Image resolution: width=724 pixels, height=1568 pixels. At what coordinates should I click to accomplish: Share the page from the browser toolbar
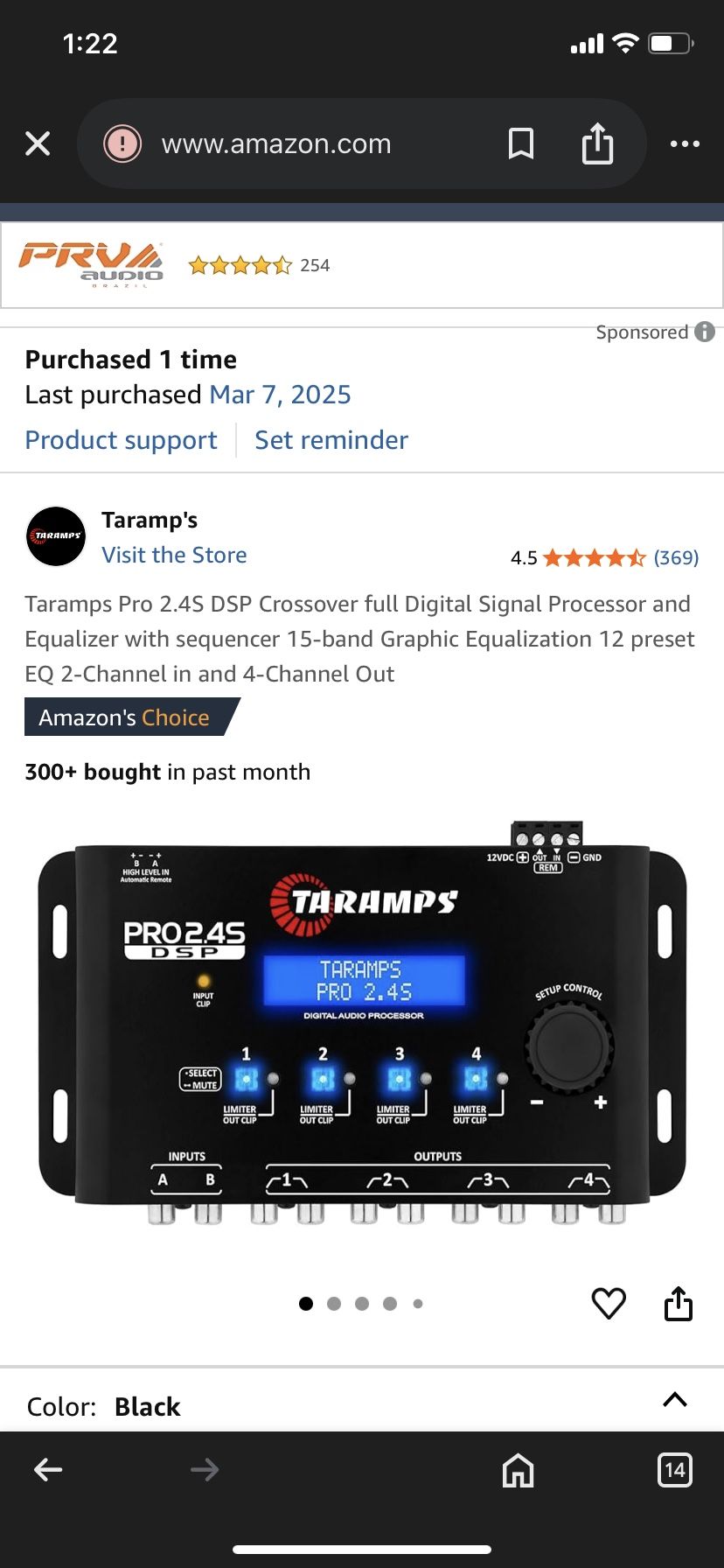pos(597,143)
